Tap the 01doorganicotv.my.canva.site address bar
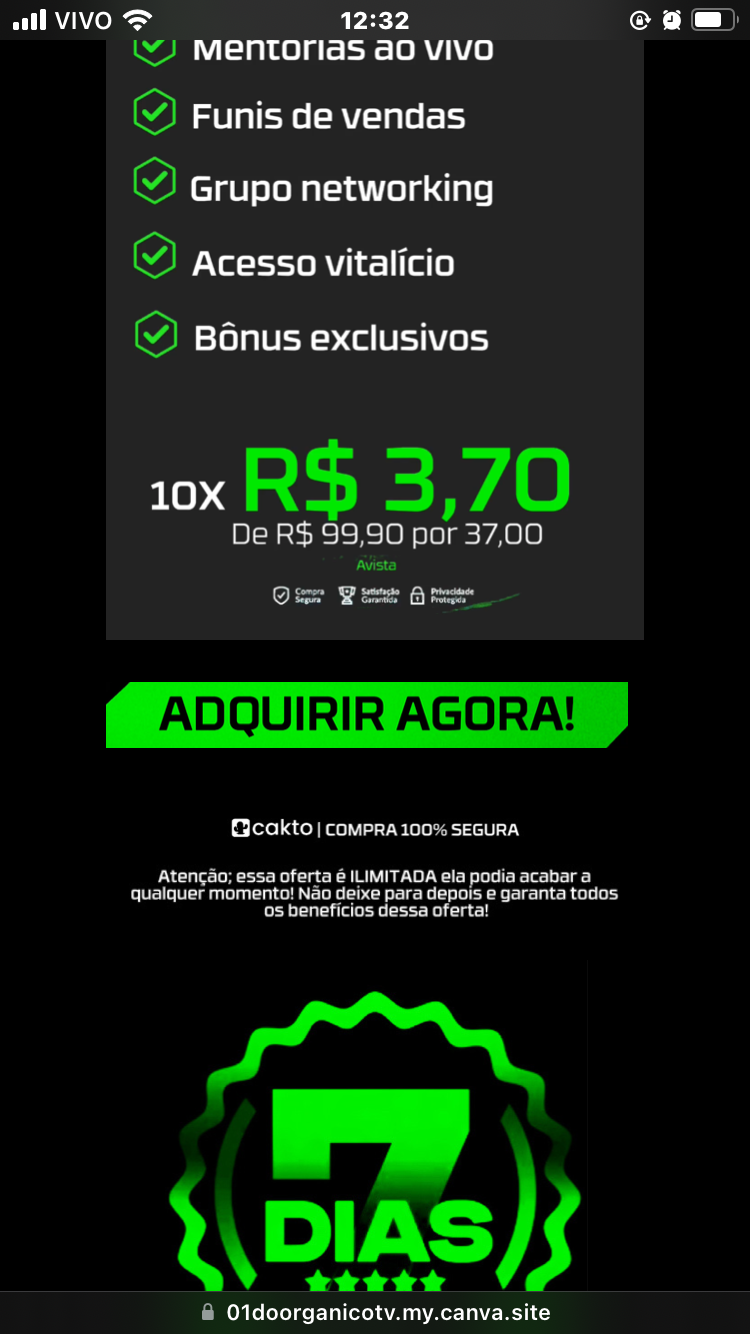Image resolution: width=750 pixels, height=1334 pixels. click(x=376, y=1312)
